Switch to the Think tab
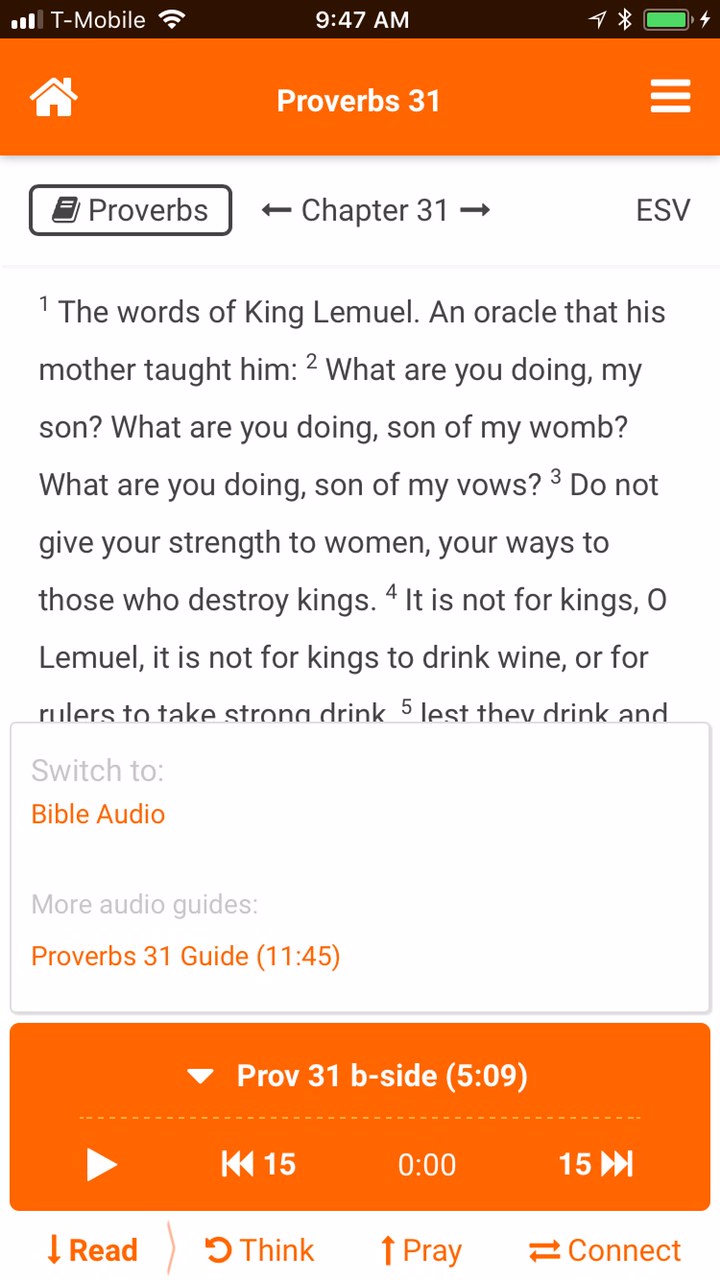Viewport: 720px width, 1280px height. pyautogui.click(x=259, y=1250)
